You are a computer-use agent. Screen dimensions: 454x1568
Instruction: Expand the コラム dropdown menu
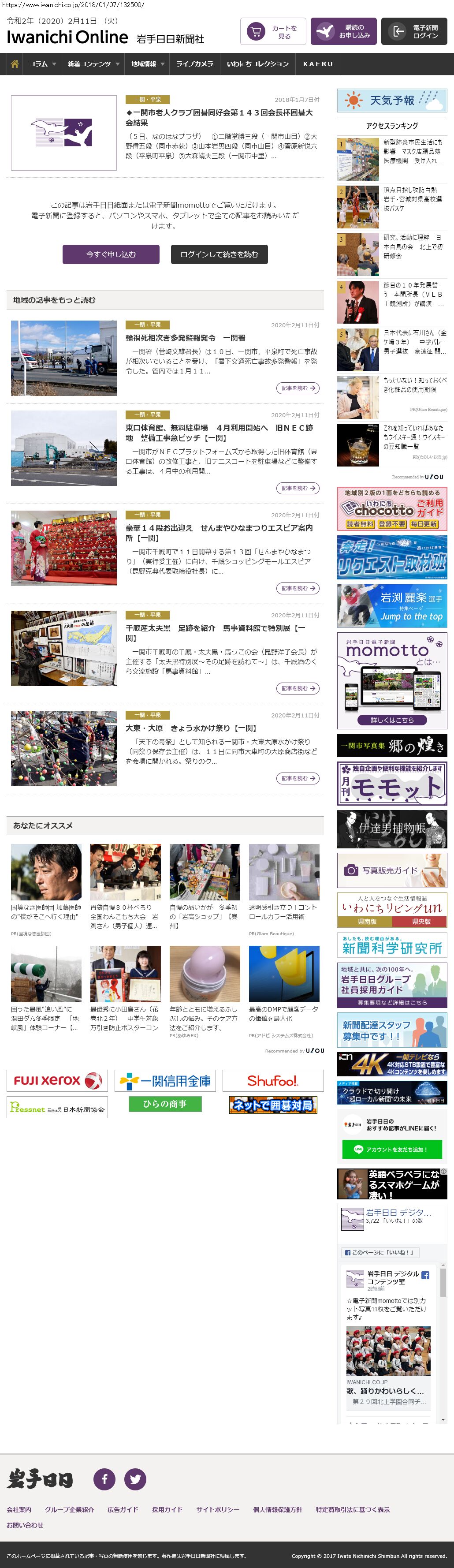42,64
